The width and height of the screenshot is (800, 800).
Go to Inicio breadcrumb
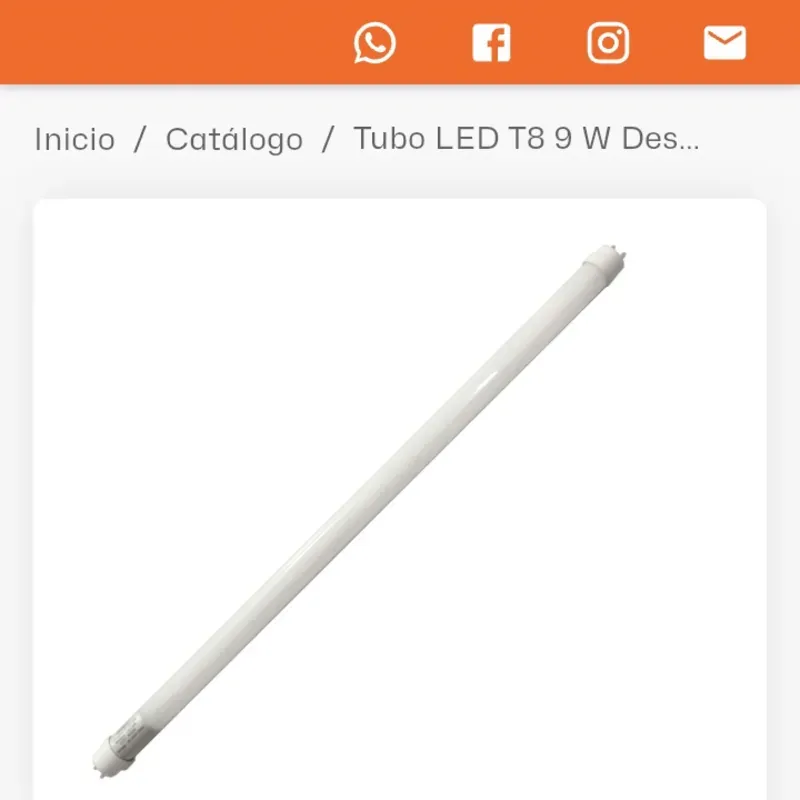click(x=75, y=139)
